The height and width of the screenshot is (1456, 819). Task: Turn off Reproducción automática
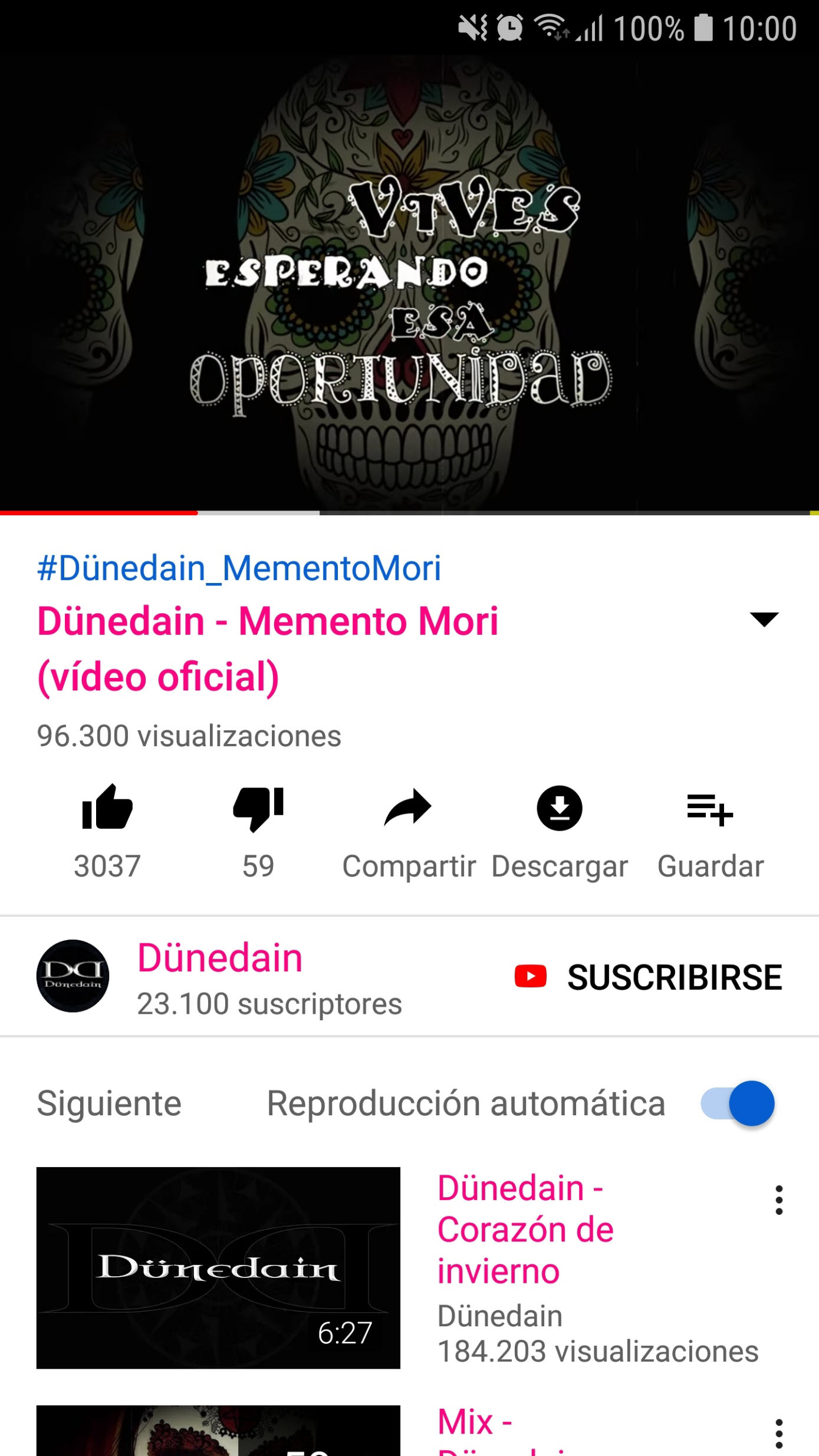click(x=738, y=1103)
